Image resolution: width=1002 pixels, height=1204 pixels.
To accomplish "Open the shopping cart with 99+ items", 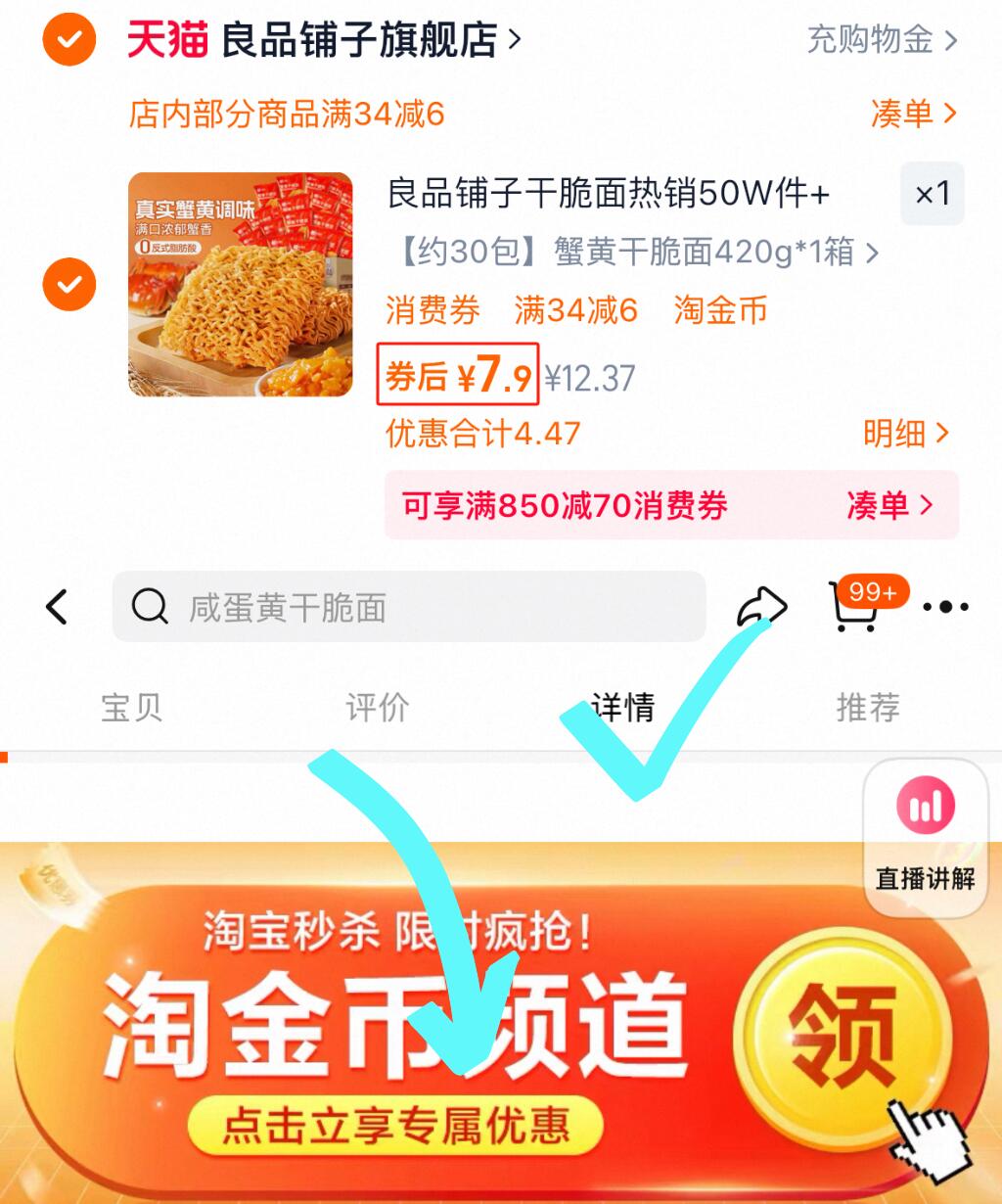I will tap(854, 612).
